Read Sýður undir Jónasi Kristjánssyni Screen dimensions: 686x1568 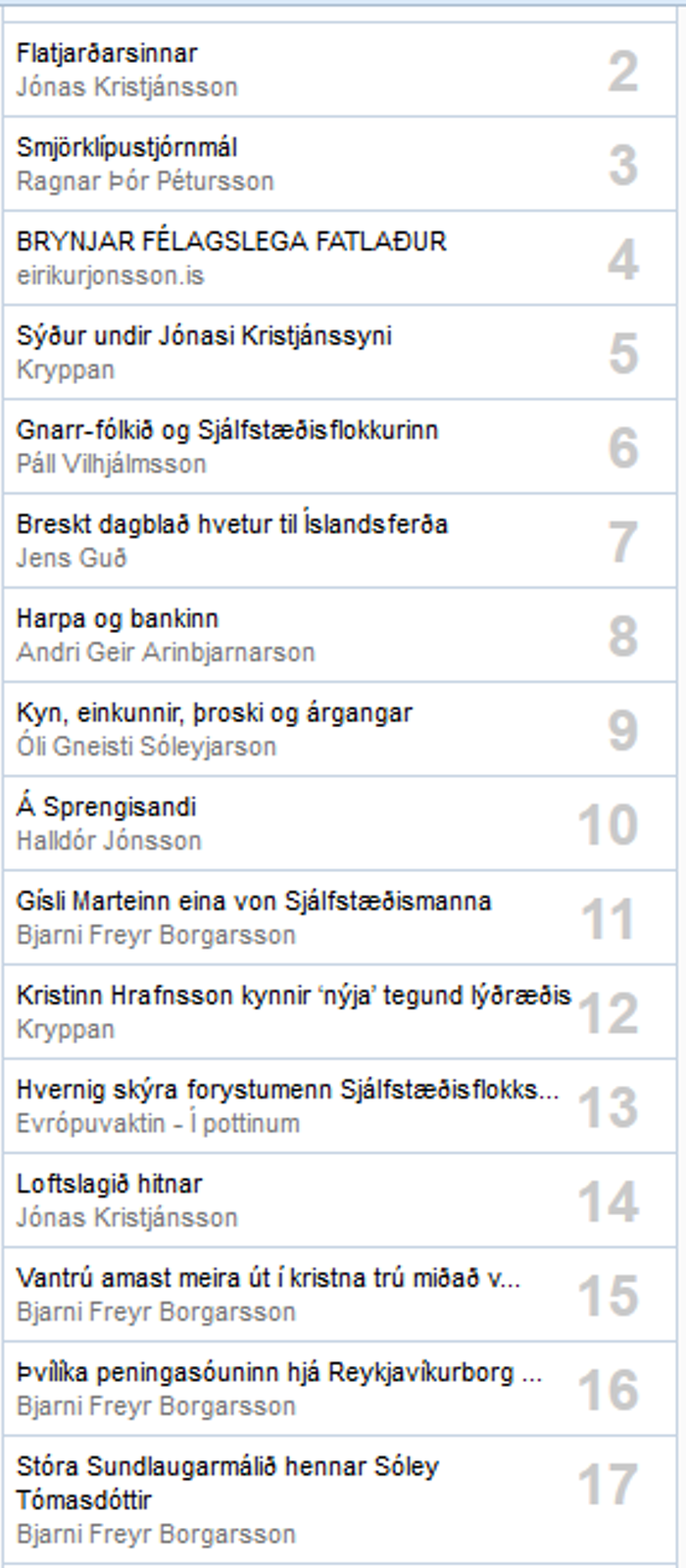click(x=204, y=336)
